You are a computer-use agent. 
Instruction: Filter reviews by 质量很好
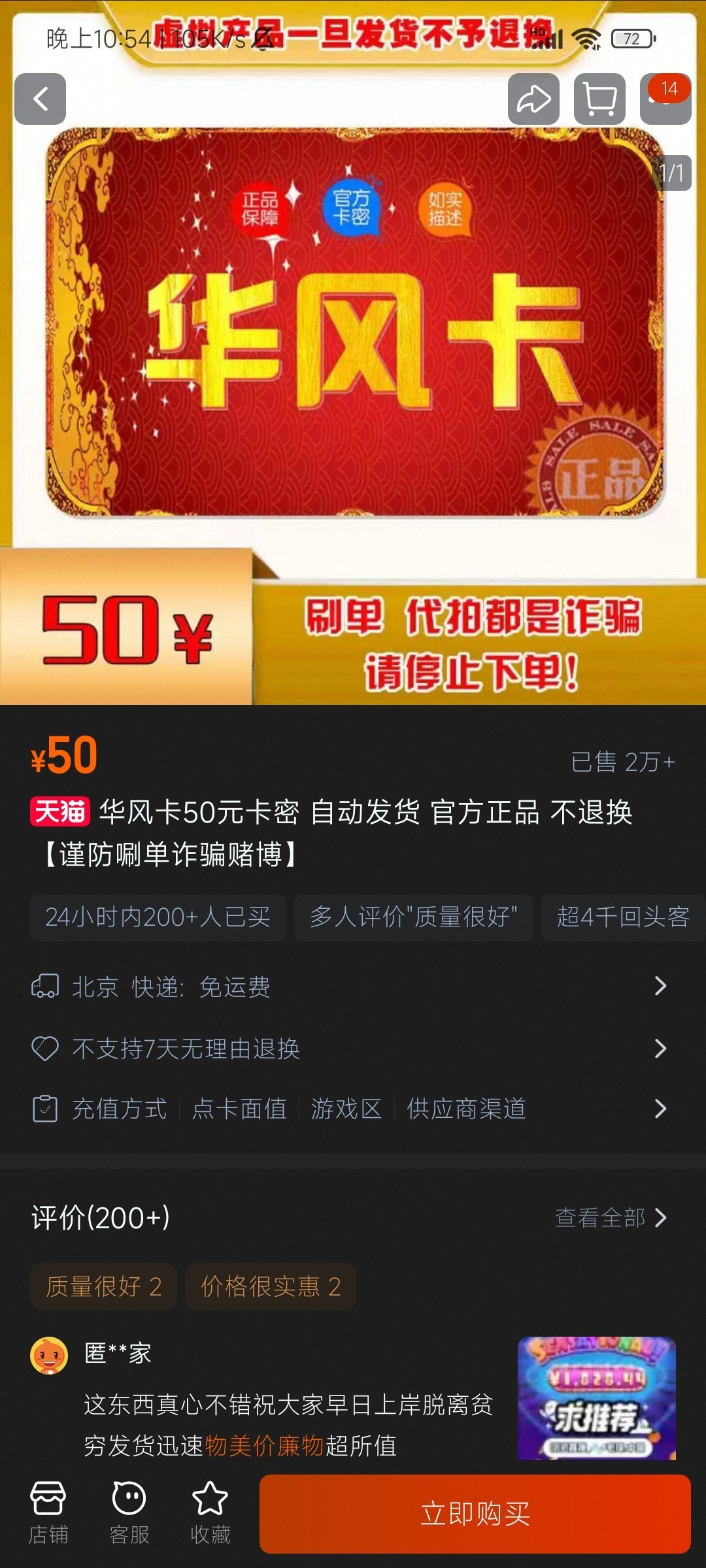click(103, 1286)
